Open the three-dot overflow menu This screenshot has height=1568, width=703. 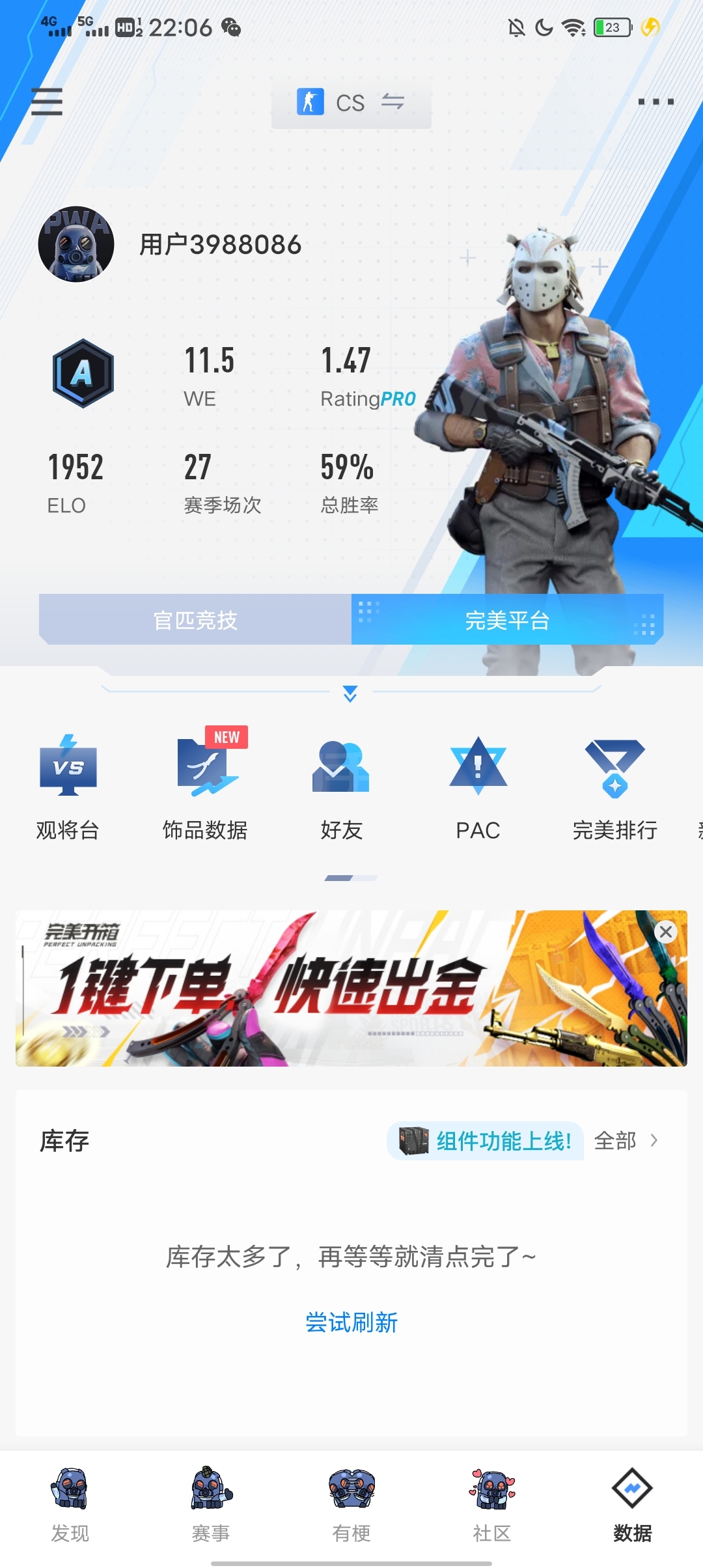655,102
